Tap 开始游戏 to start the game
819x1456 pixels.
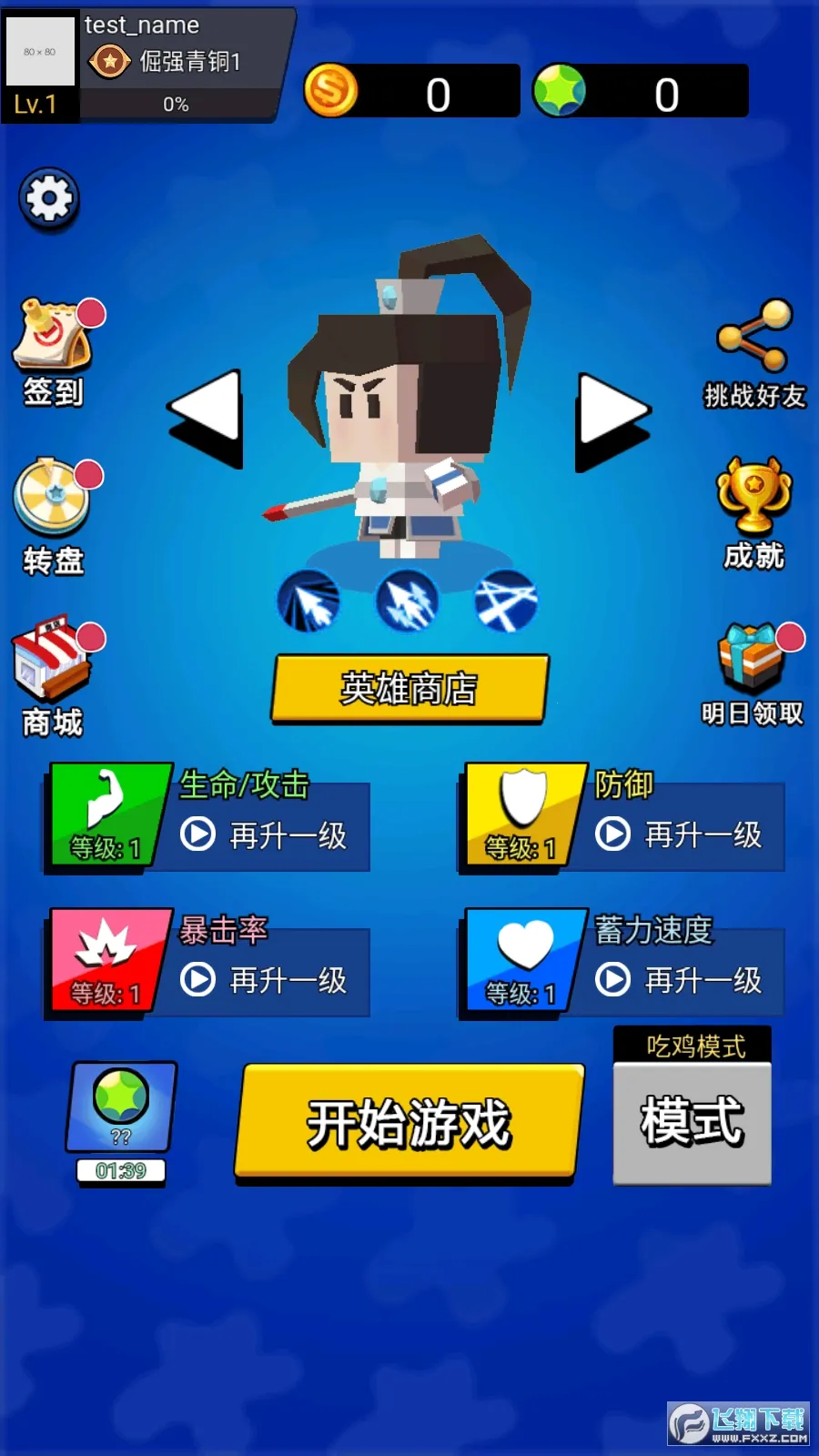(x=409, y=1123)
